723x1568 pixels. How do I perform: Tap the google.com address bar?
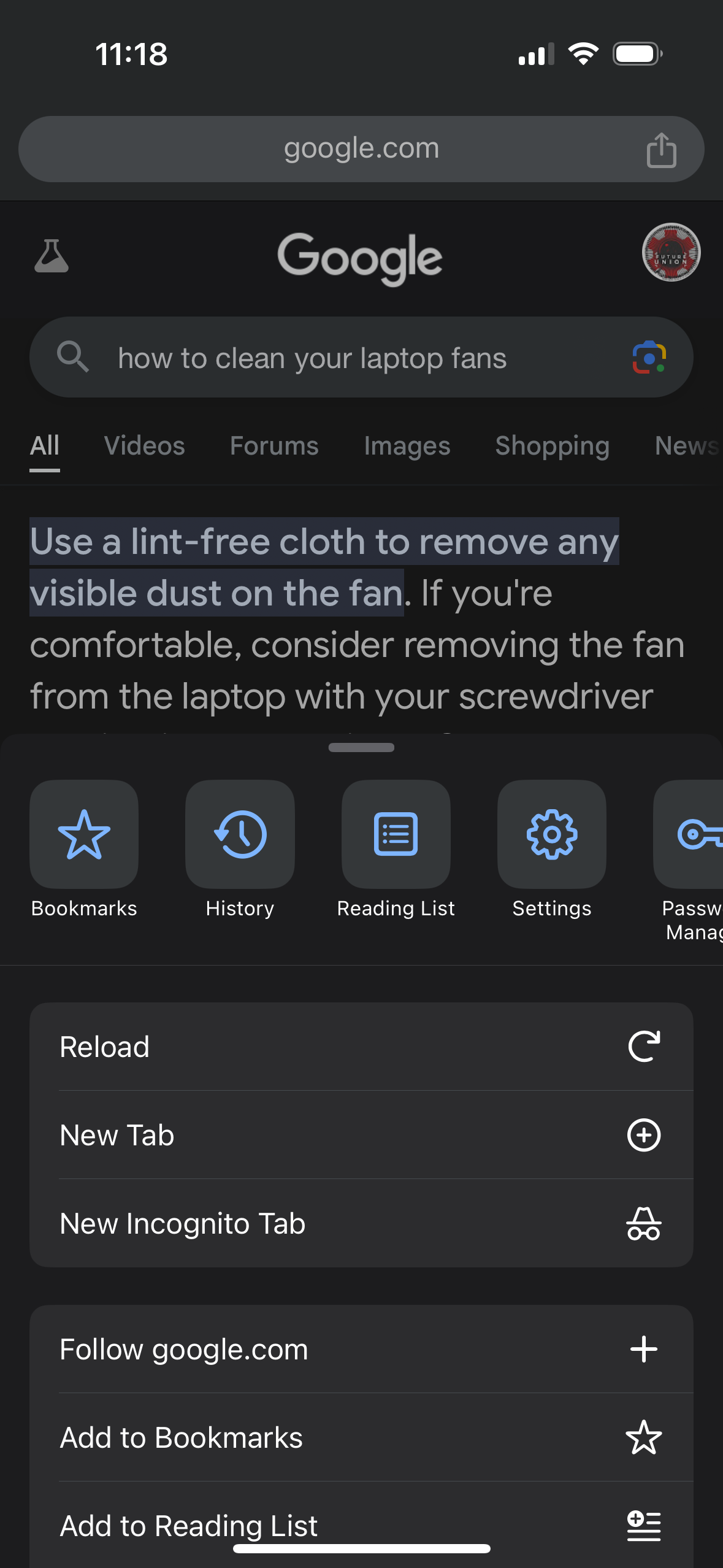coord(361,149)
